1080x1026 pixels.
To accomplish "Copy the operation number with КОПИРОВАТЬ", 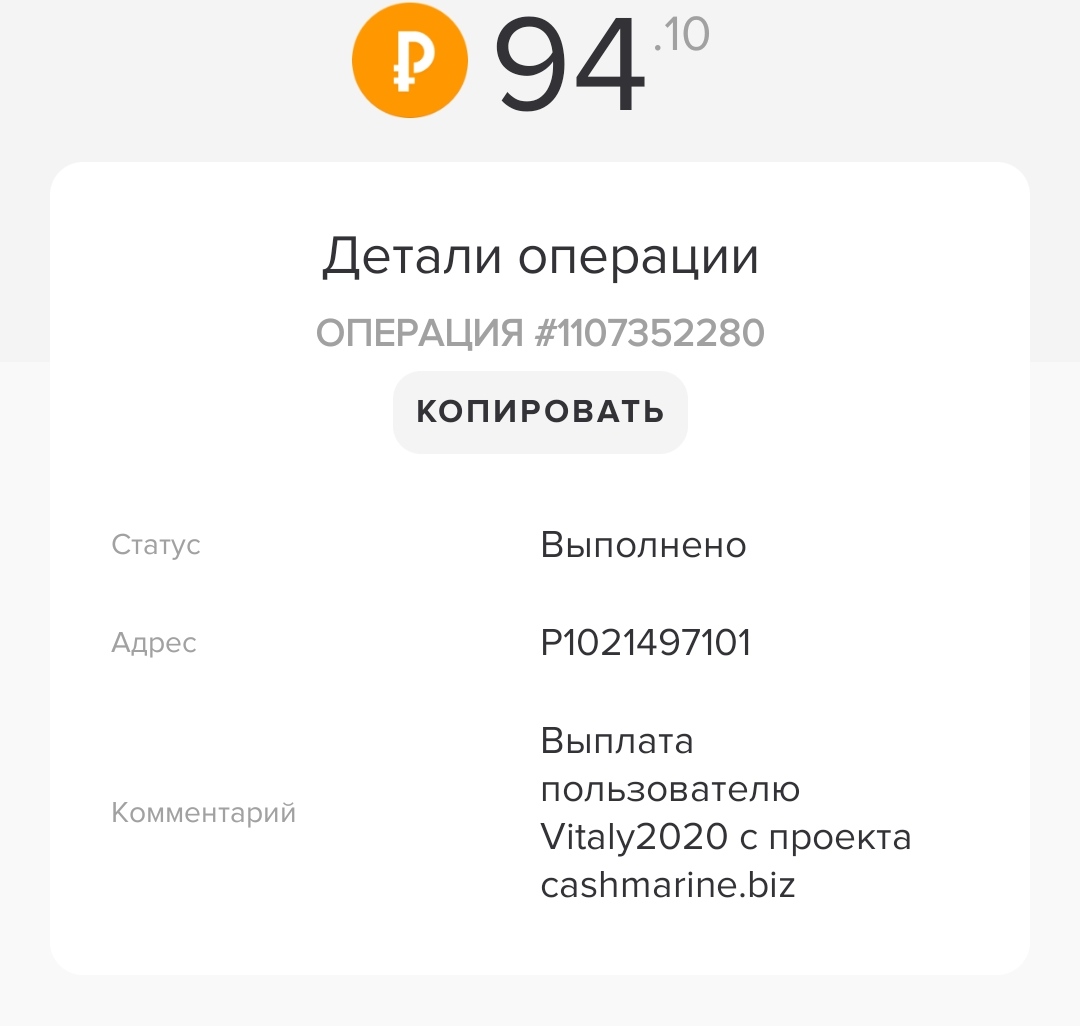I will pos(540,412).
